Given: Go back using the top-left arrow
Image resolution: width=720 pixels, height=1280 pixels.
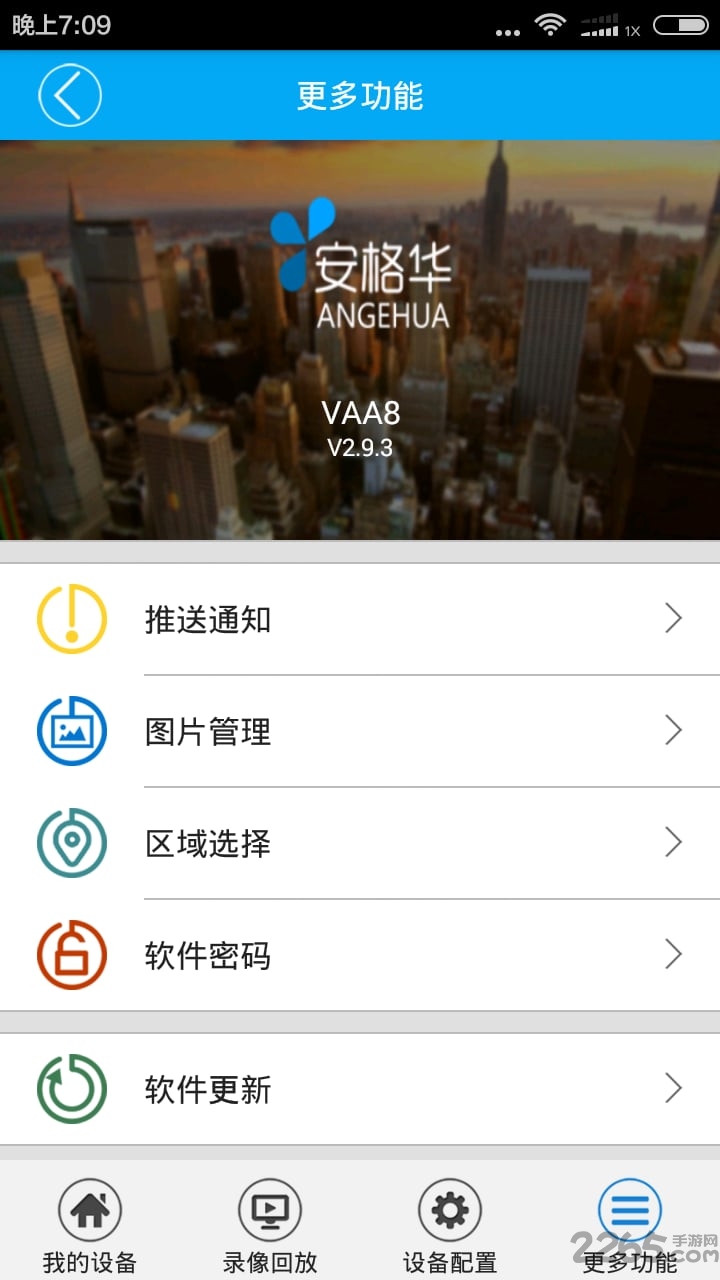Looking at the screenshot, I should [x=70, y=95].
